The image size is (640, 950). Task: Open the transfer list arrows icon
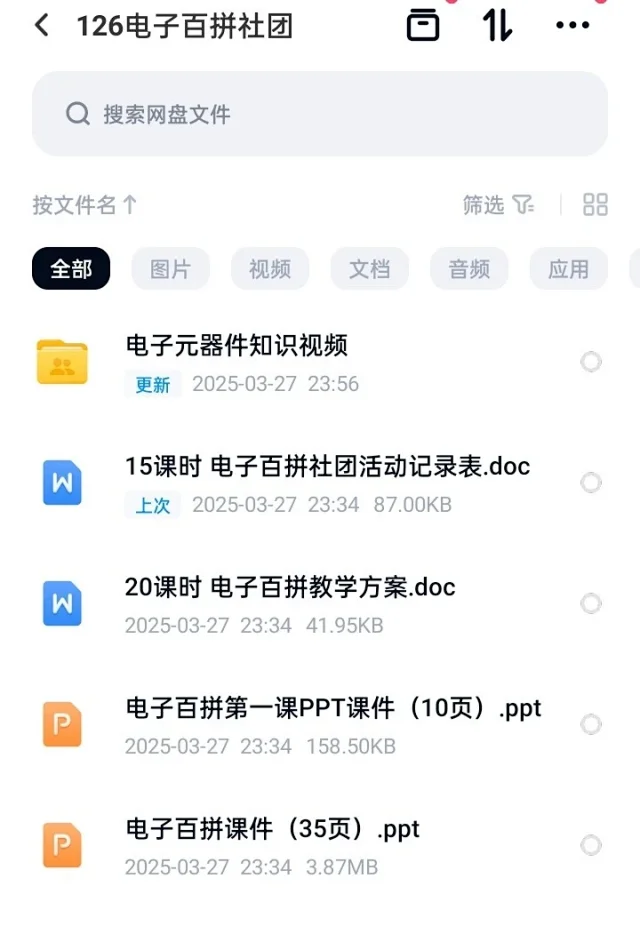[x=497, y=26]
